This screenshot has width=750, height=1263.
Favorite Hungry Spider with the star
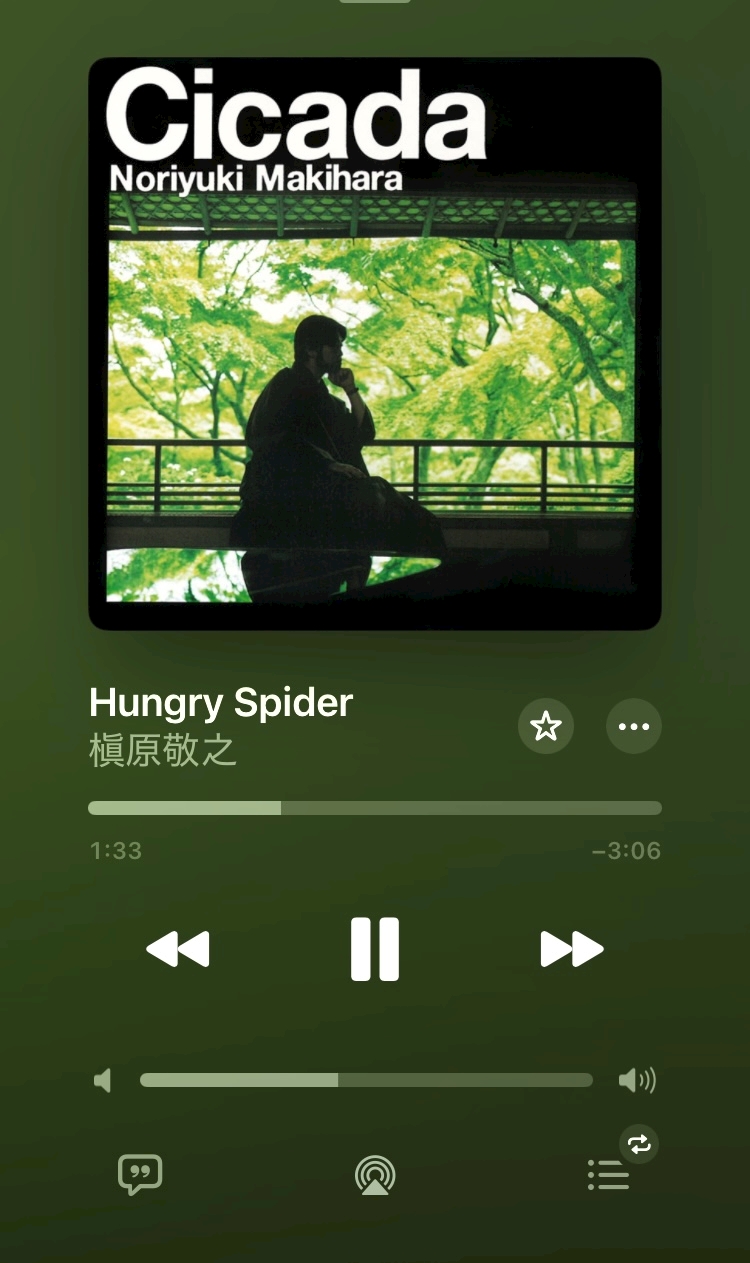(x=545, y=726)
